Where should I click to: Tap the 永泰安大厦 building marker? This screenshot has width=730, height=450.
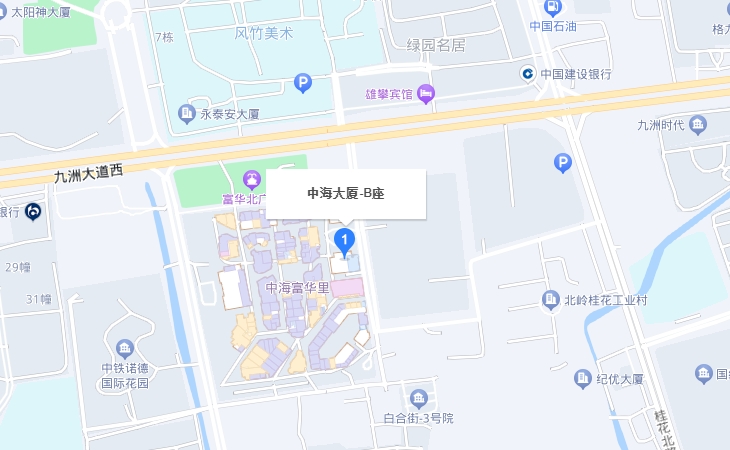(186, 114)
